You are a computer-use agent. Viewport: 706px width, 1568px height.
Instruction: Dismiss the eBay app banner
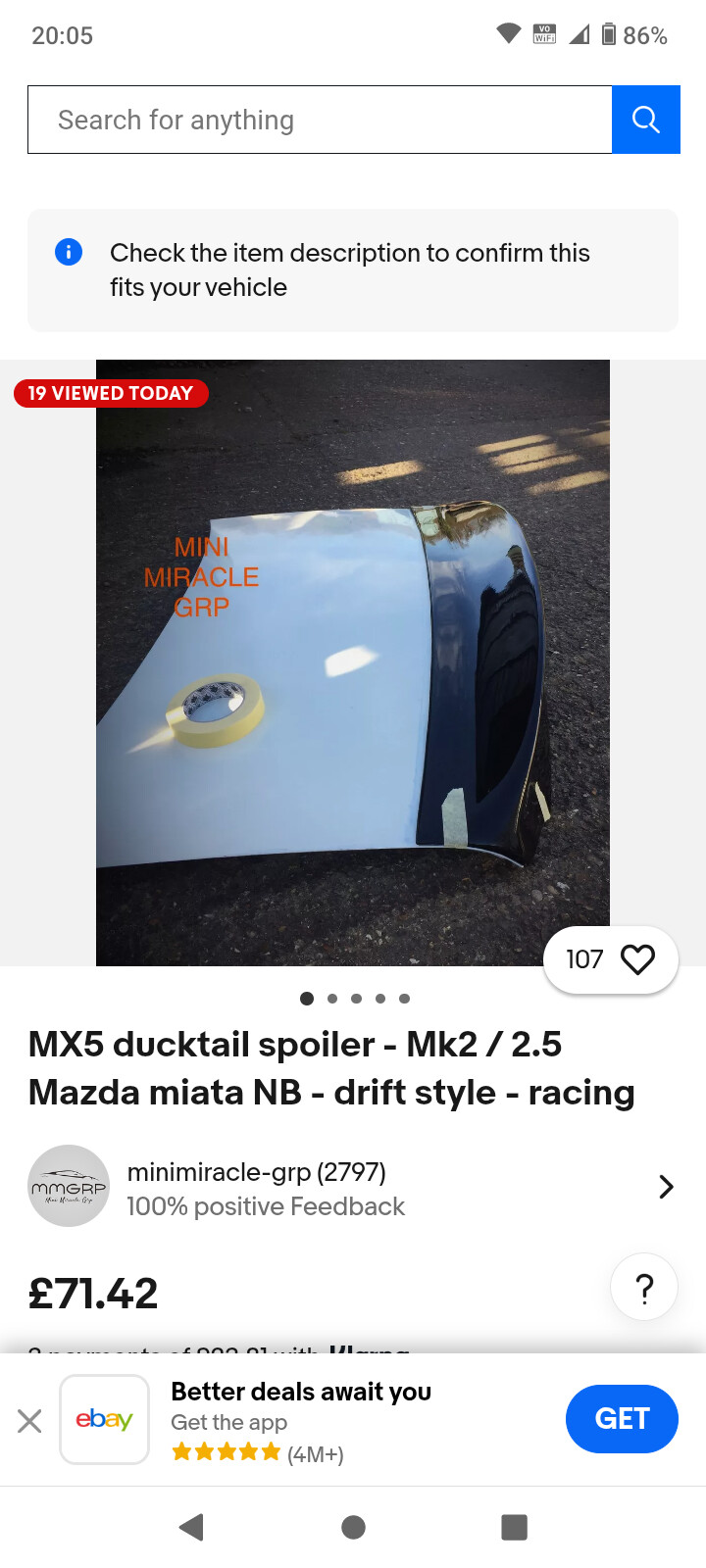pos(29,1420)
